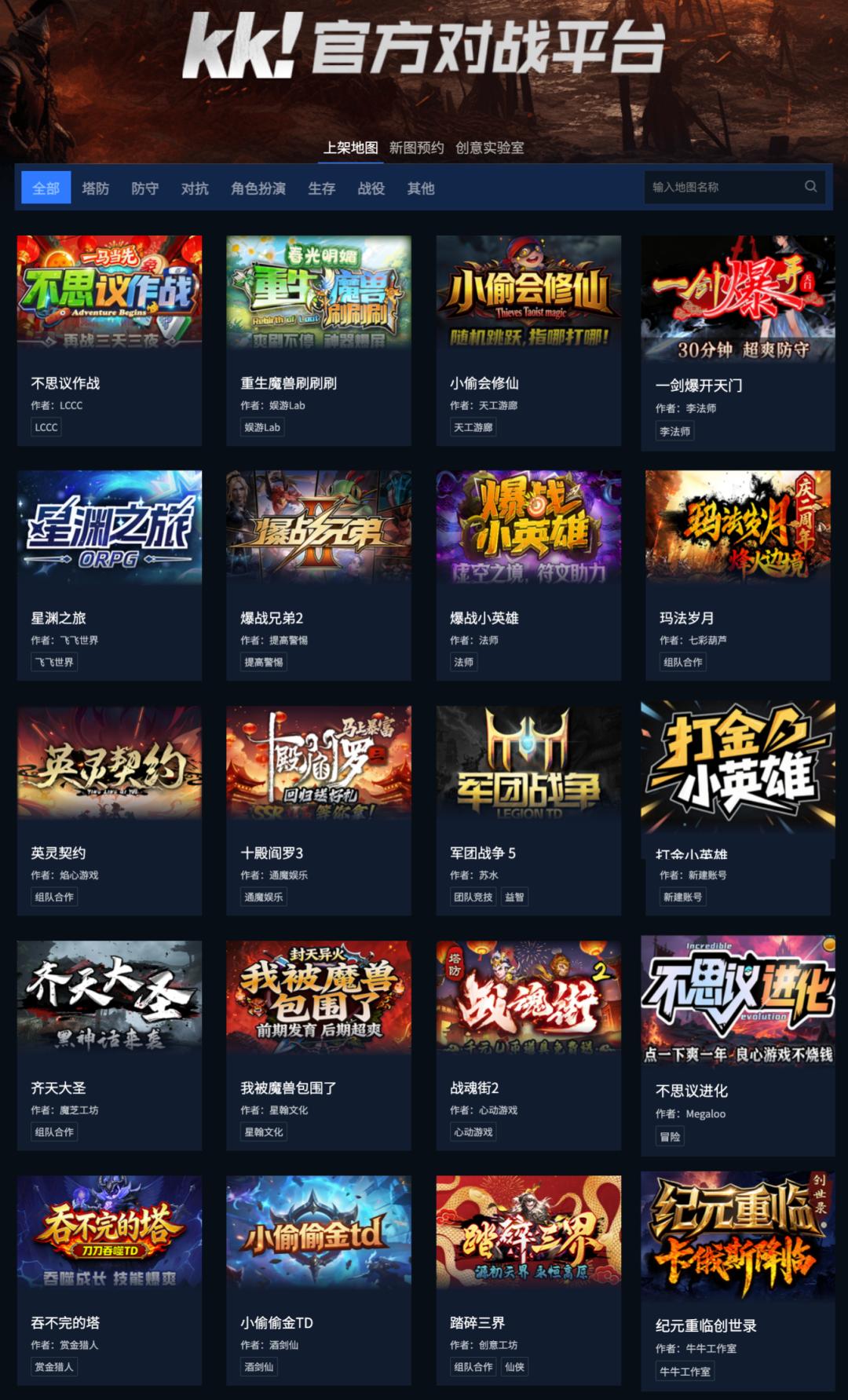Viewport: 848px width, 1400px height.
Task: Show 战役 category maps
Action: pos(371,188)
